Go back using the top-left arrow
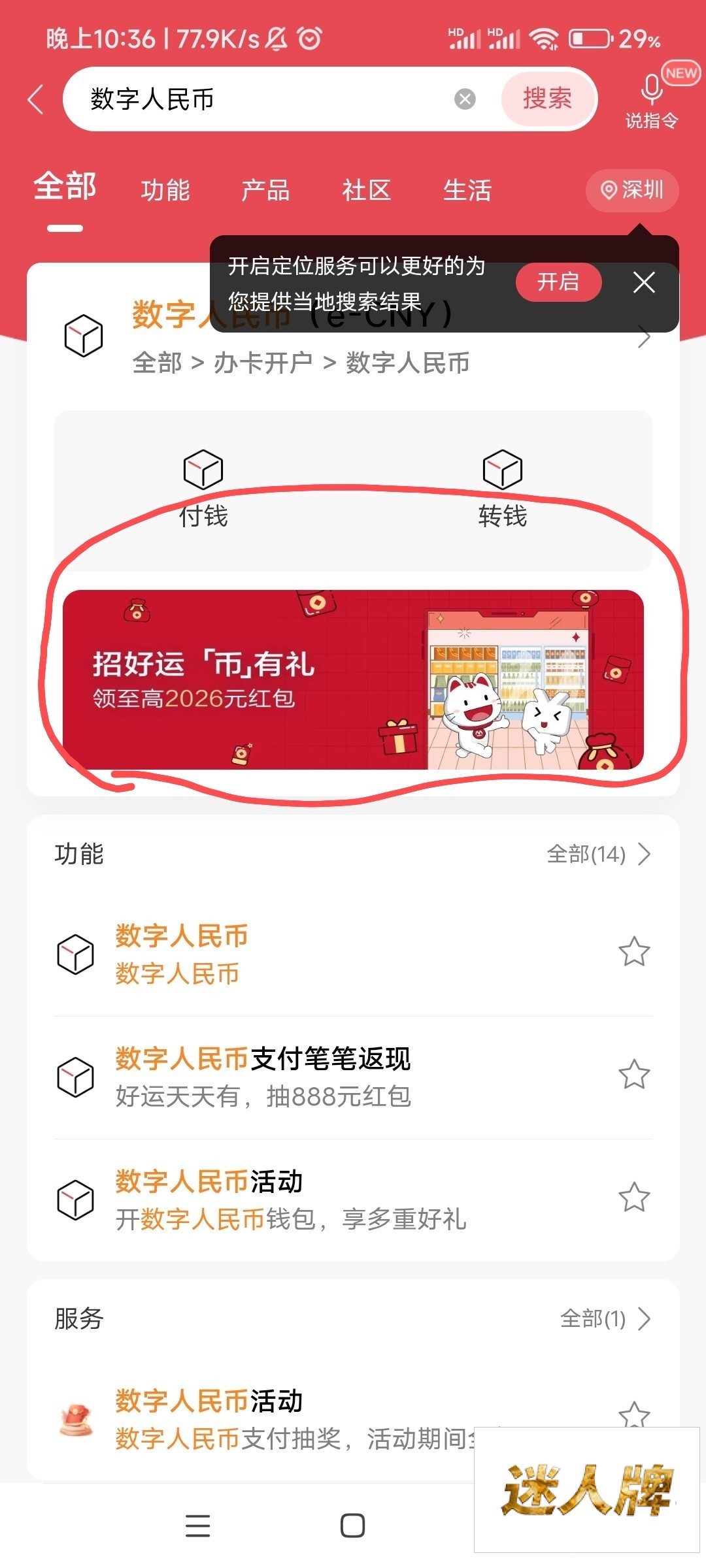This screenshot has height=1568, width=706. tap(36, 100)
